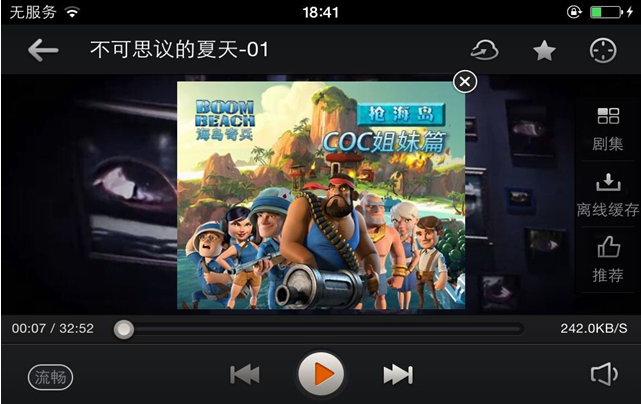
Task: Skip to the previous episode
Action: [245, 375]
